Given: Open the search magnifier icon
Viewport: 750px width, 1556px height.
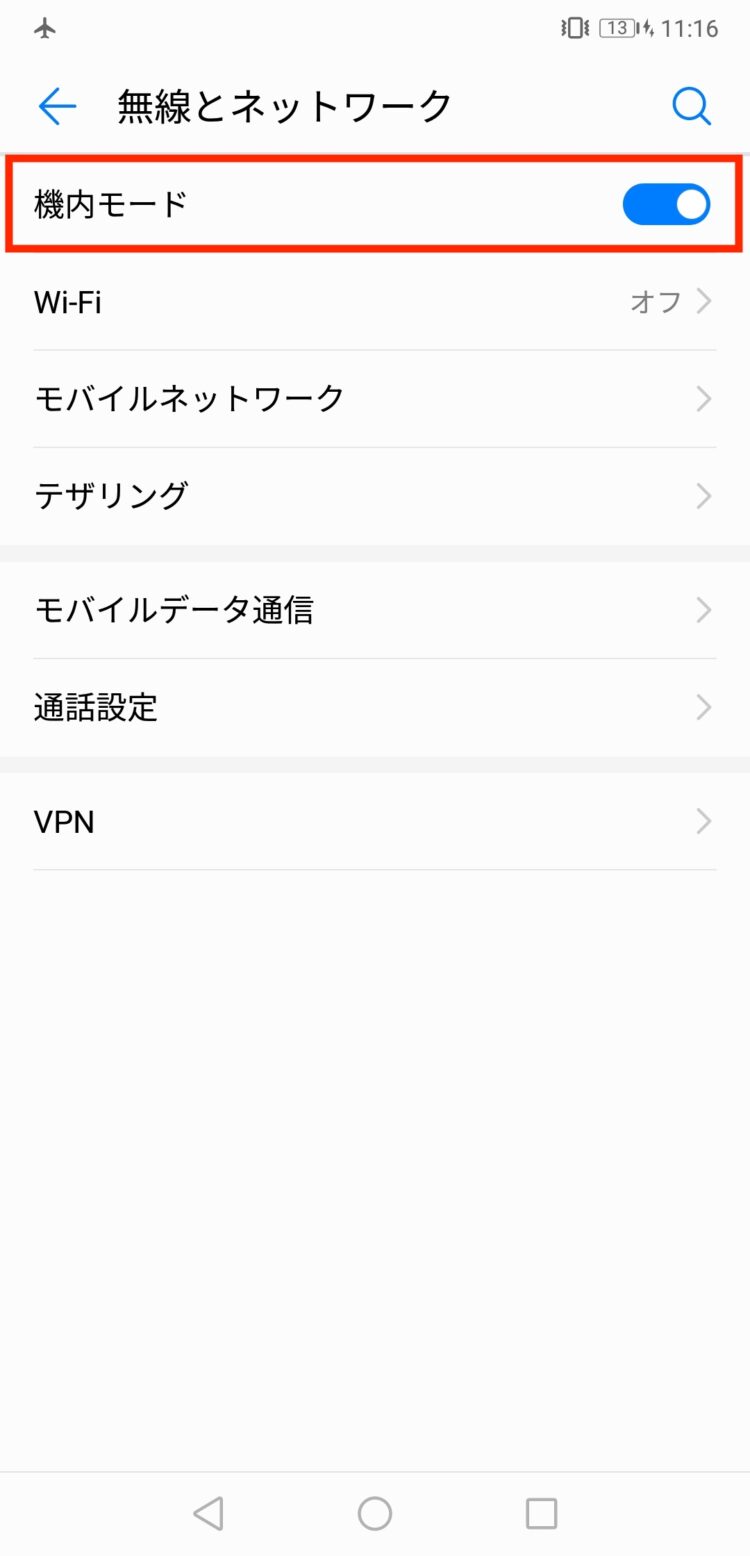Looking at the screenshot, I should (x=691, y=106).
